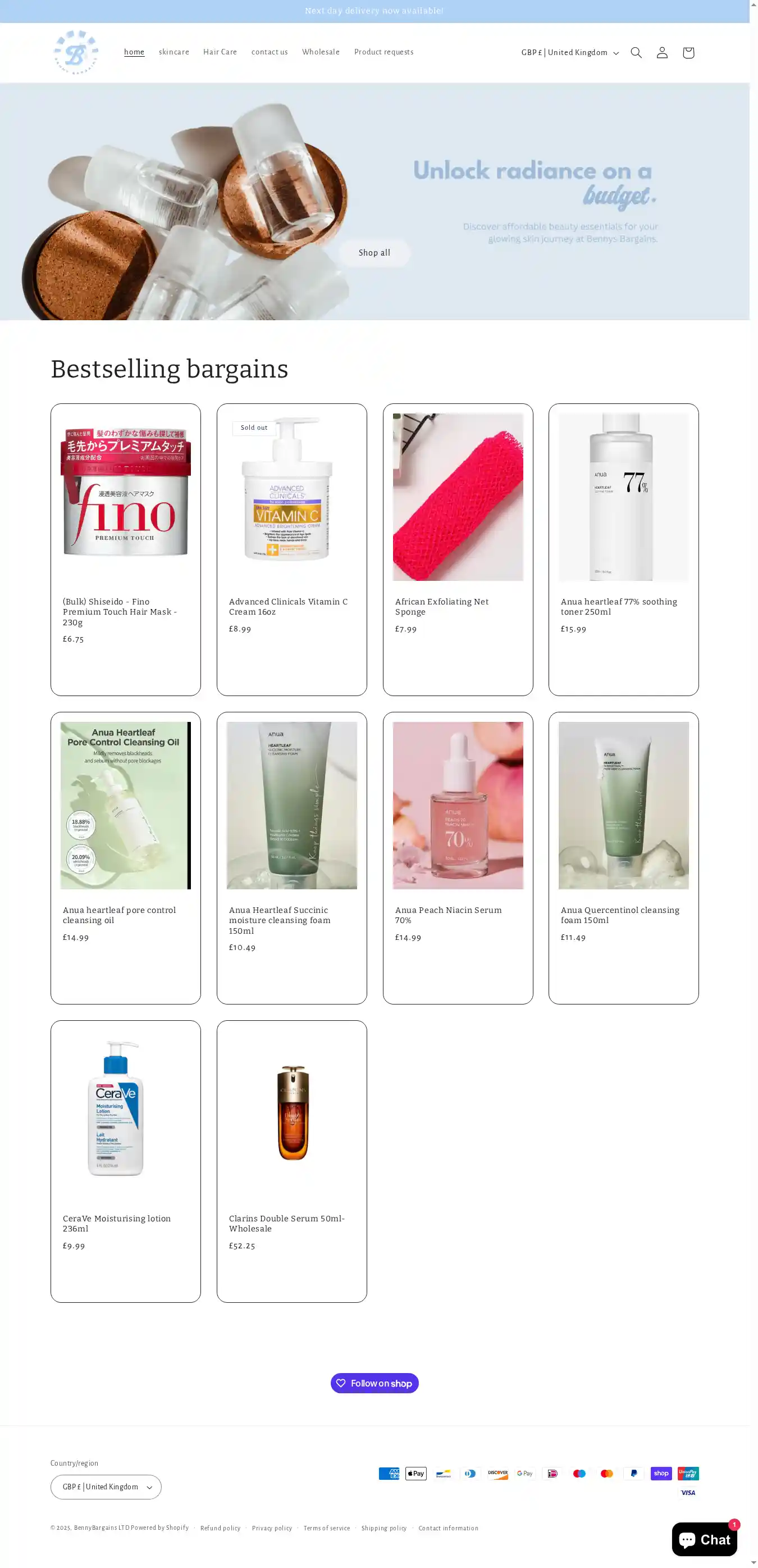The height and width of the screenshot is (1568, 758).
Task: View Clarins Double Serum 50ml Wholesale
Action: 286,1224
